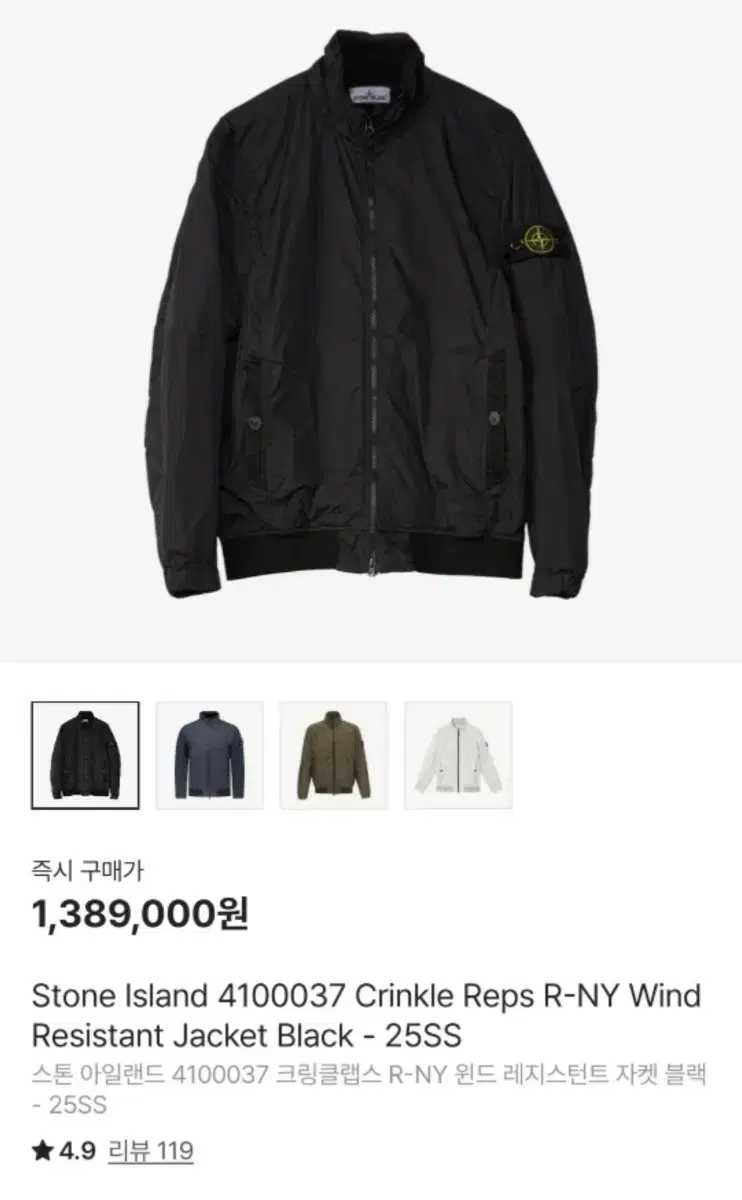Click the 1,389,000원 instant purchase price
The height and width of the screenshot is (1200, 742).
click(x=140, y=913)
